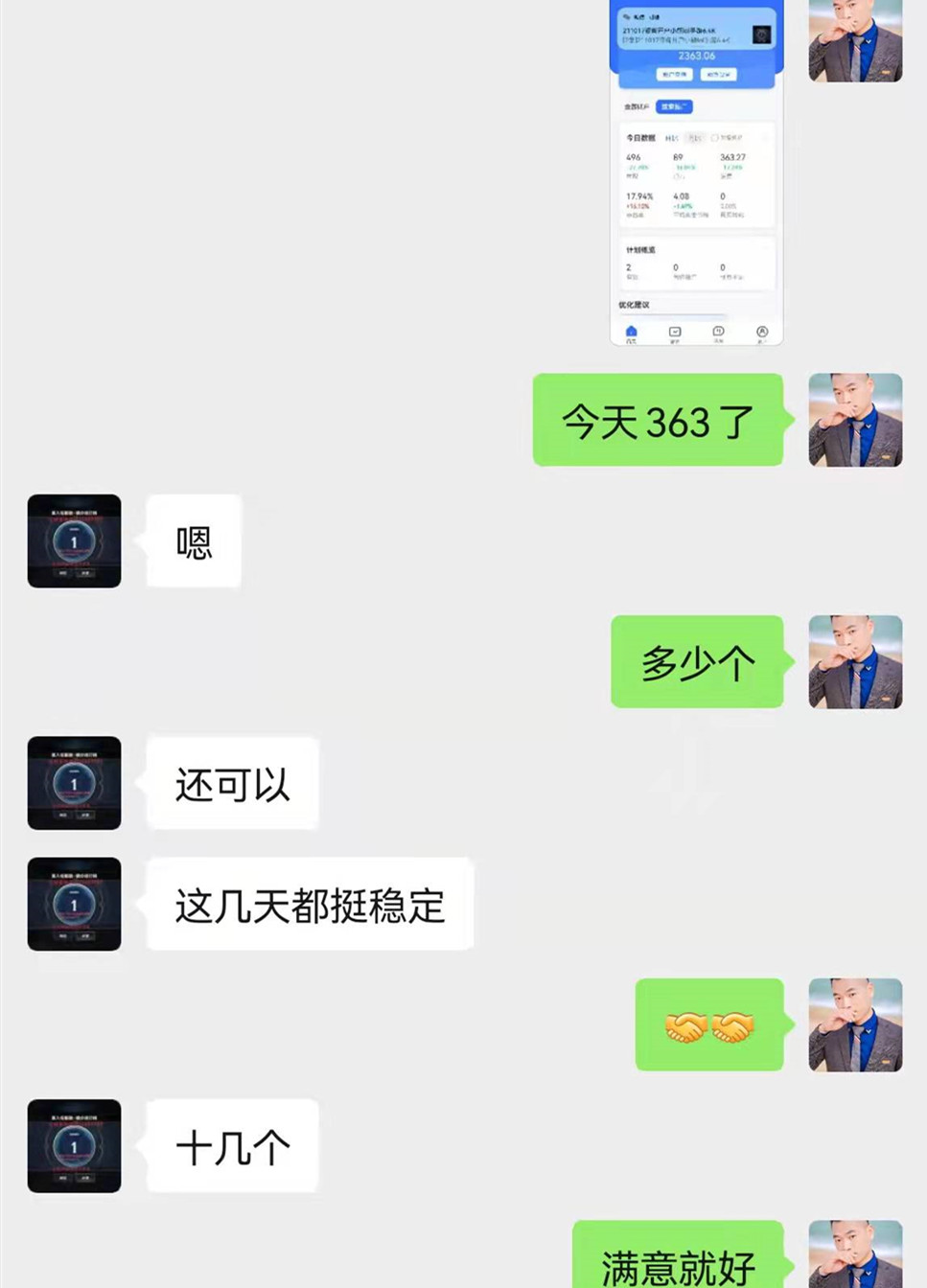The width and height of the screenshot is (927, 1288).
Task: Tap the avatar beside "今天 363 了"
Action: coord(855,420)
